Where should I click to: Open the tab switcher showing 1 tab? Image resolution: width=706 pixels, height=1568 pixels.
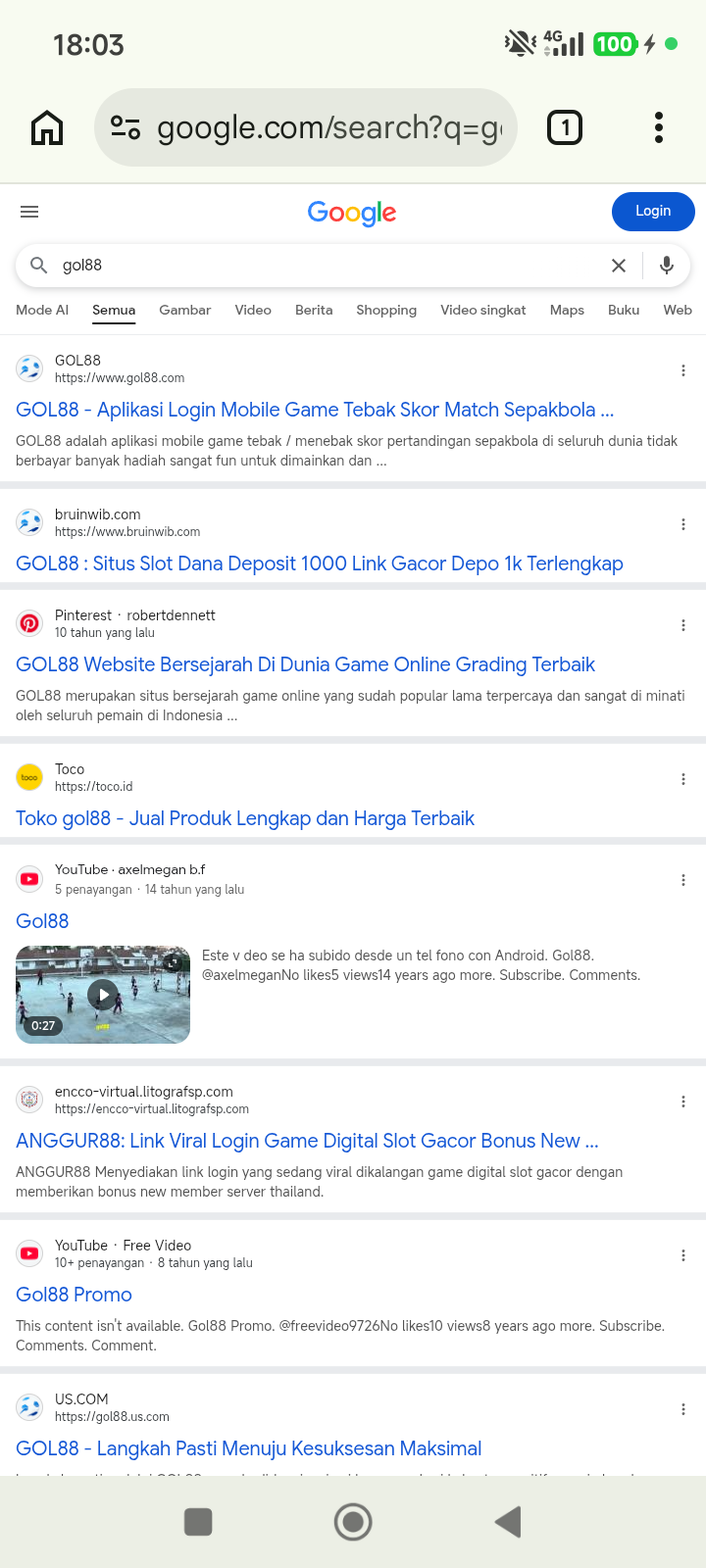click(x=565, y=127)
